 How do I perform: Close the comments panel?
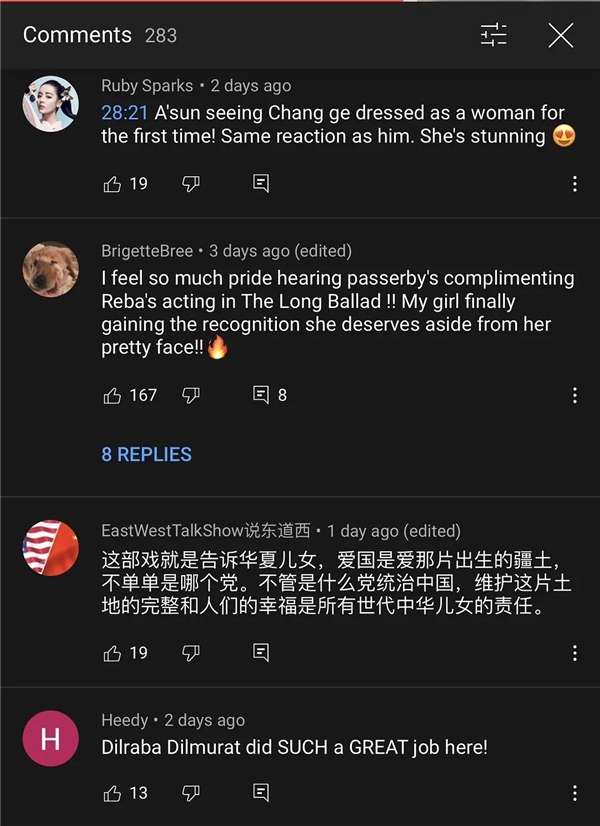561,35
